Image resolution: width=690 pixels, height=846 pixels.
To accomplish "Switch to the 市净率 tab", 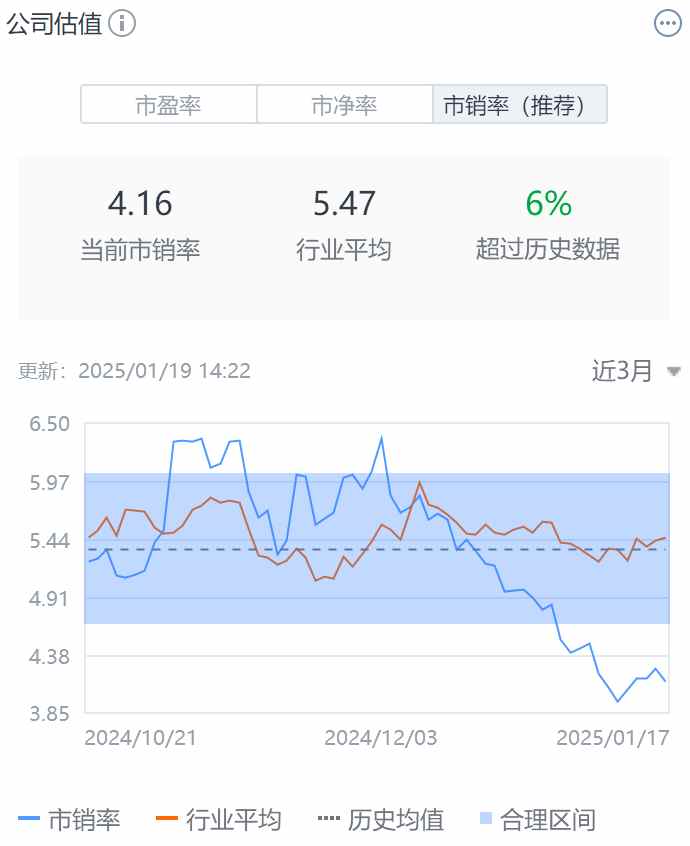I will pyautogui.click(x=344, y=105).
